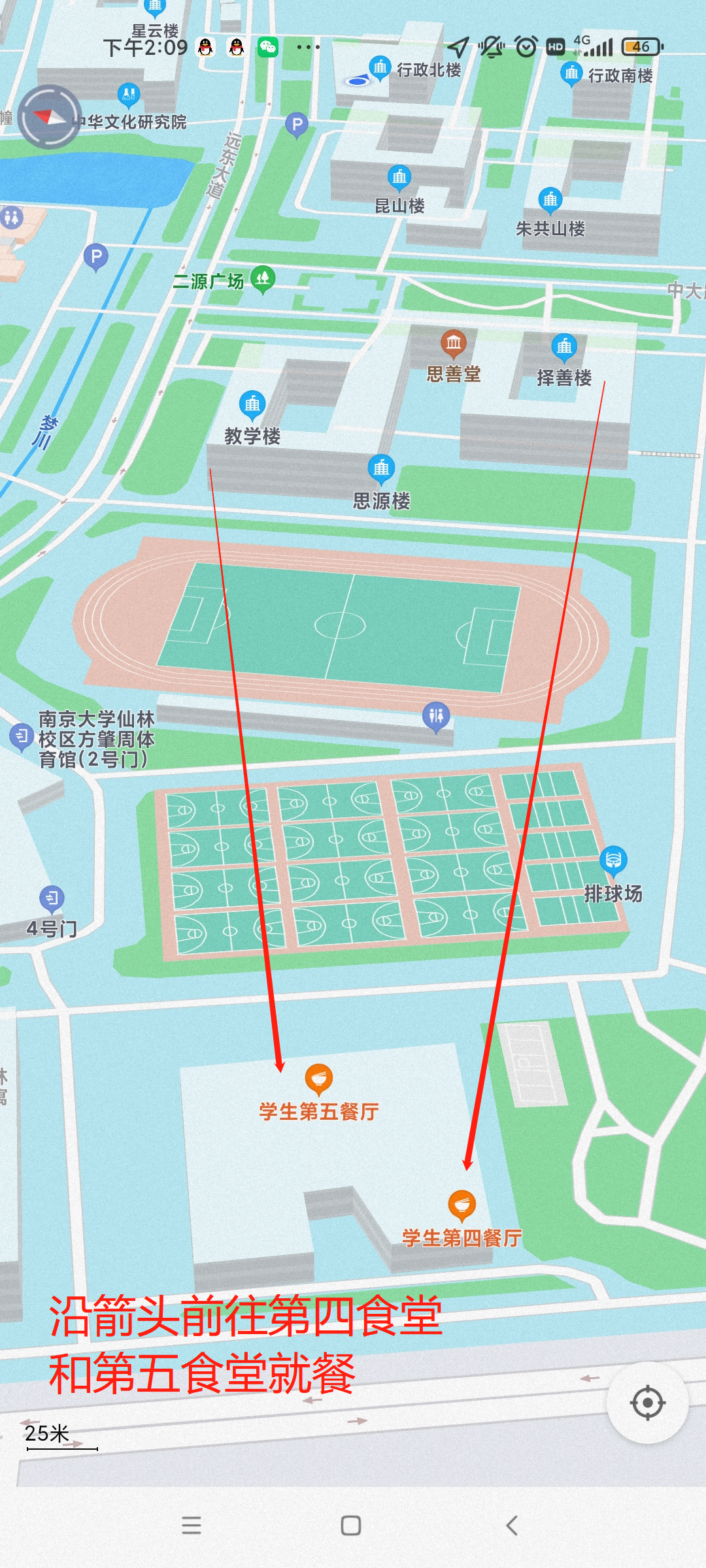
Task: Tap the 中华文化研究院 marker
Action: 129,95
